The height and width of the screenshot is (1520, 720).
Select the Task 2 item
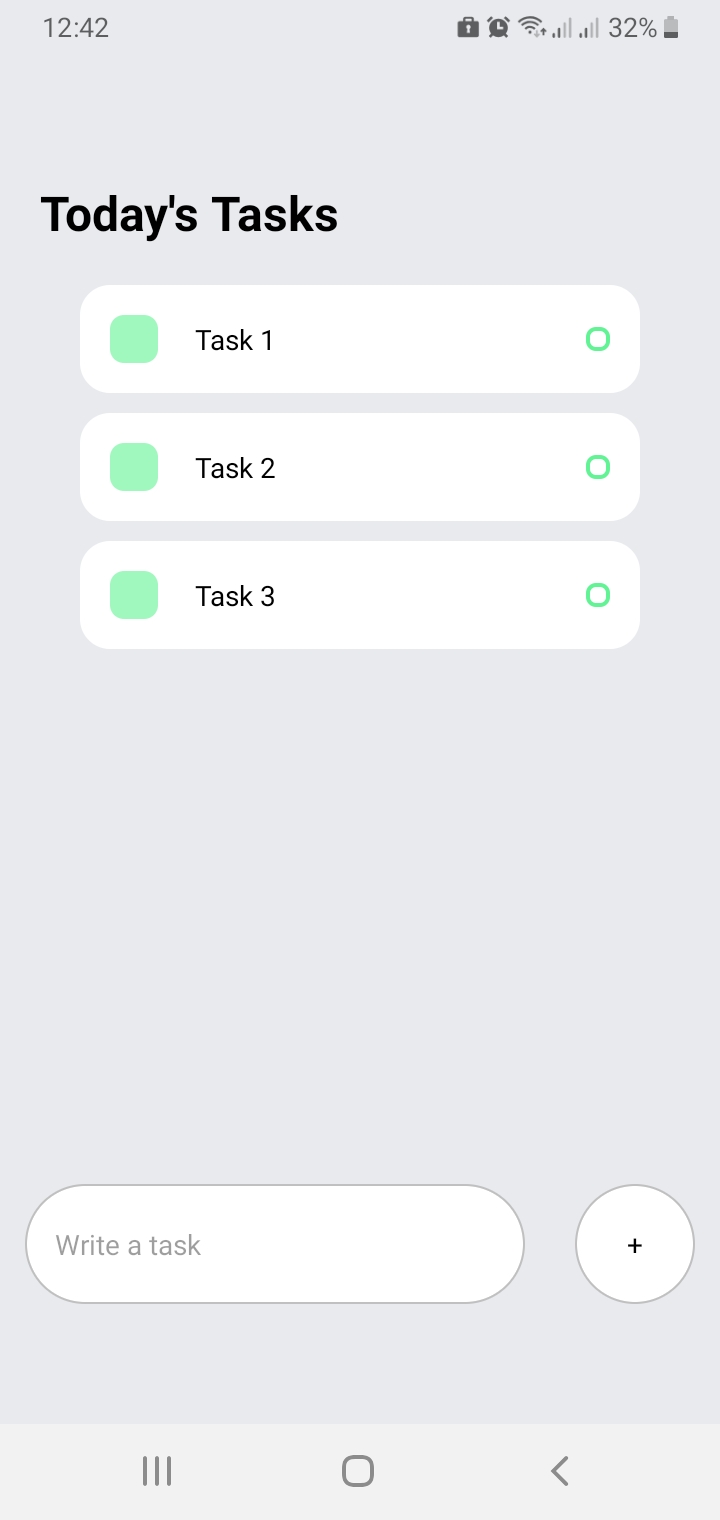(x=359, y=467)
